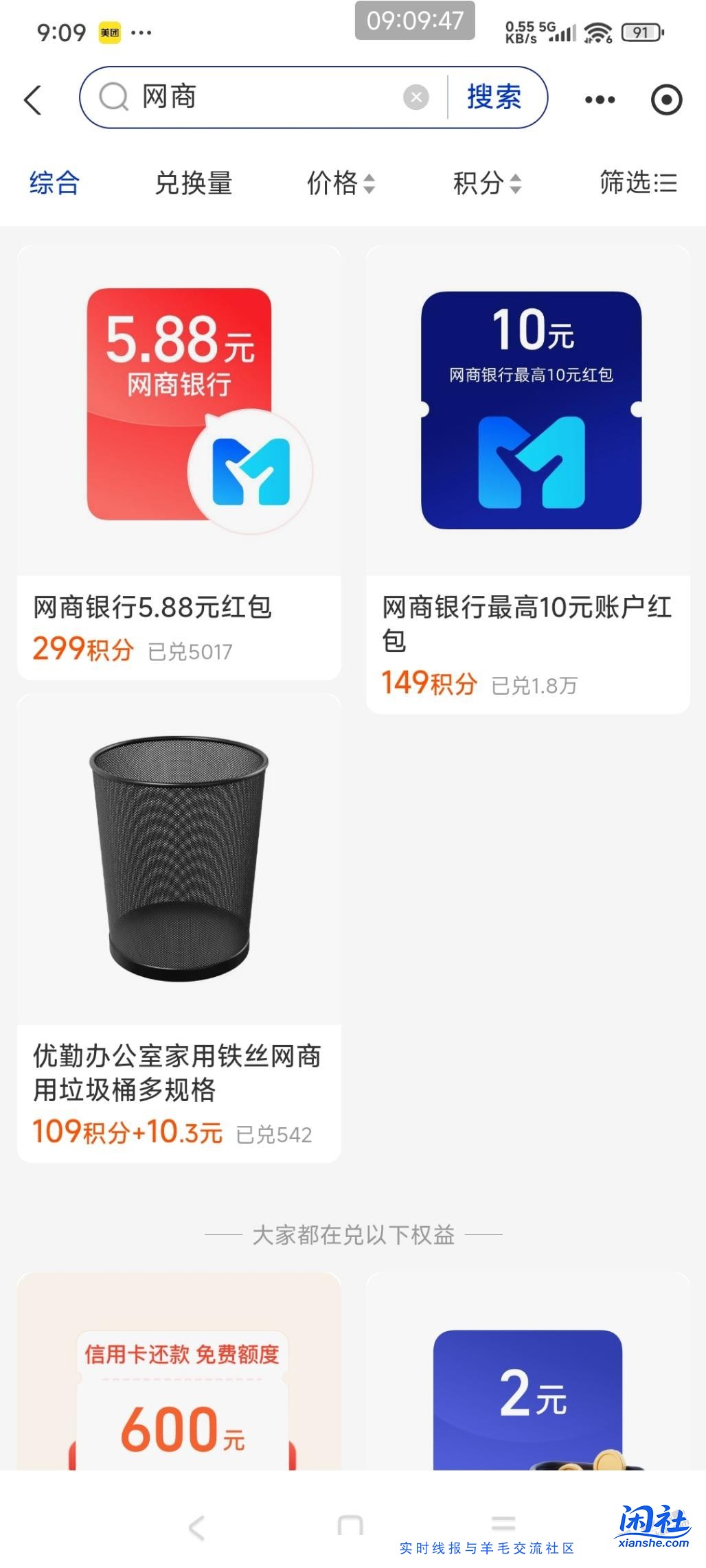This screenshot has width=706, height=1568.
Task: Toggle price sorting with the 价格 arrows
Action: coord(369,183)
